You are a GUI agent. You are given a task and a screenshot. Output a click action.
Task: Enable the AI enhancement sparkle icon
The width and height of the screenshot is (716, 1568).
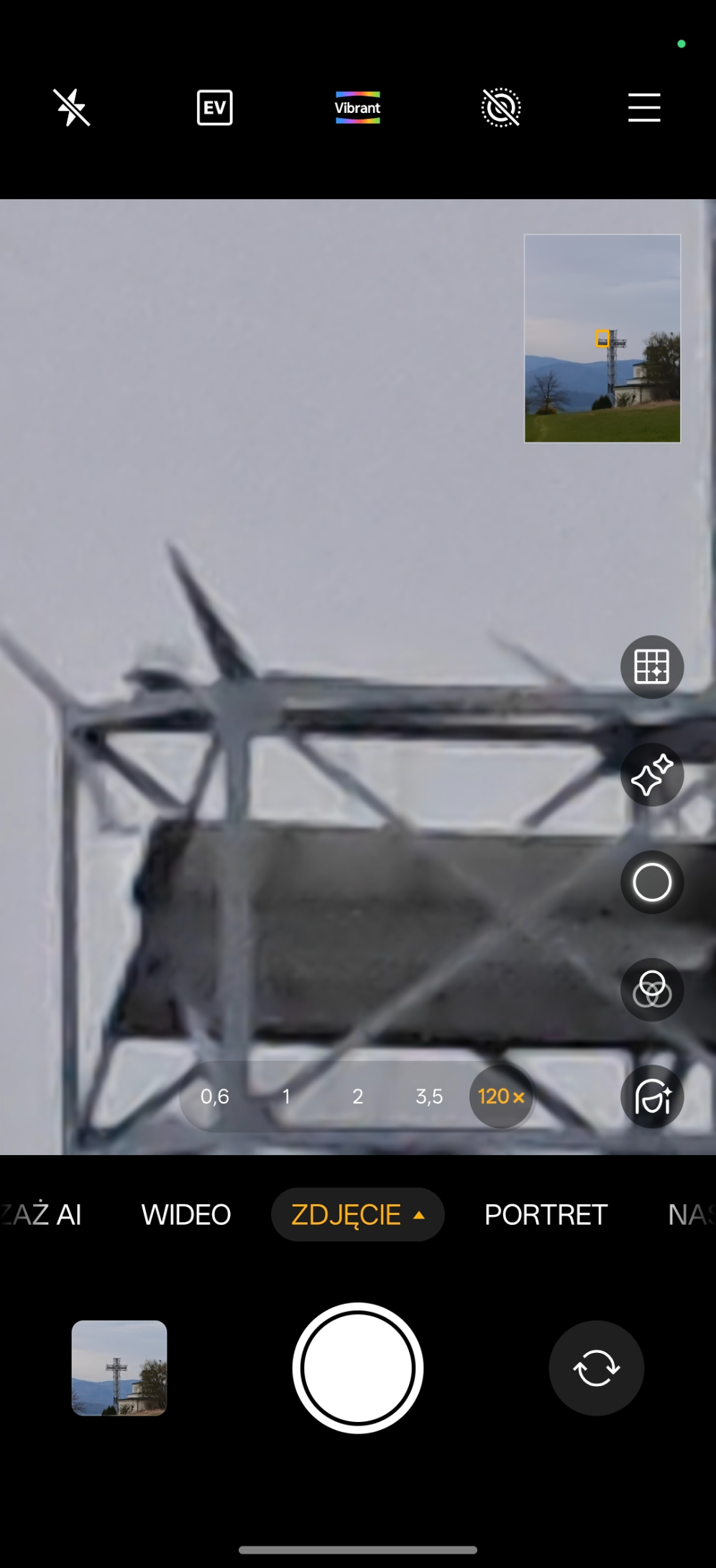pos(651,775)
